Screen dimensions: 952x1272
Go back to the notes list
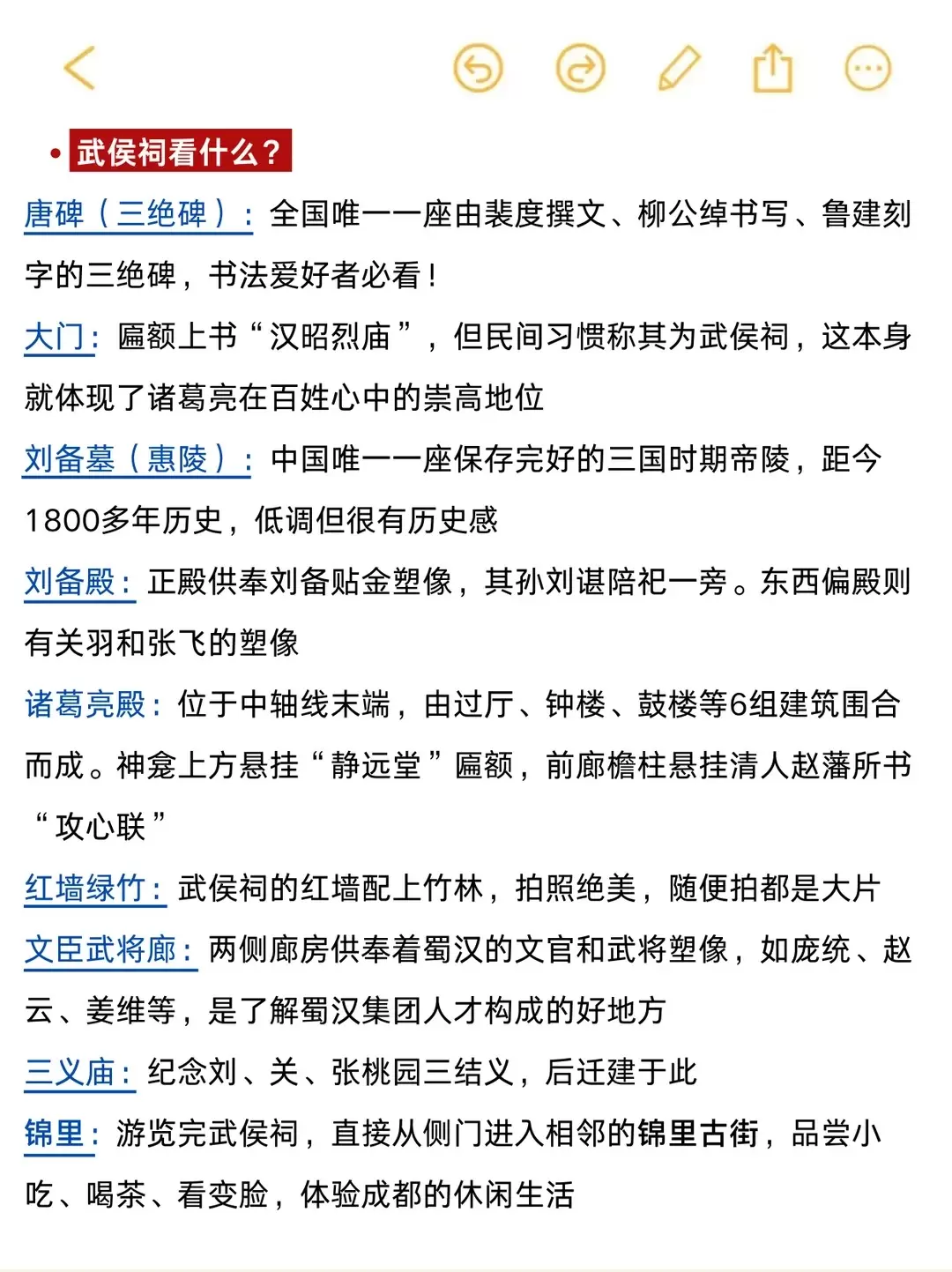click(x=79, y=68)
